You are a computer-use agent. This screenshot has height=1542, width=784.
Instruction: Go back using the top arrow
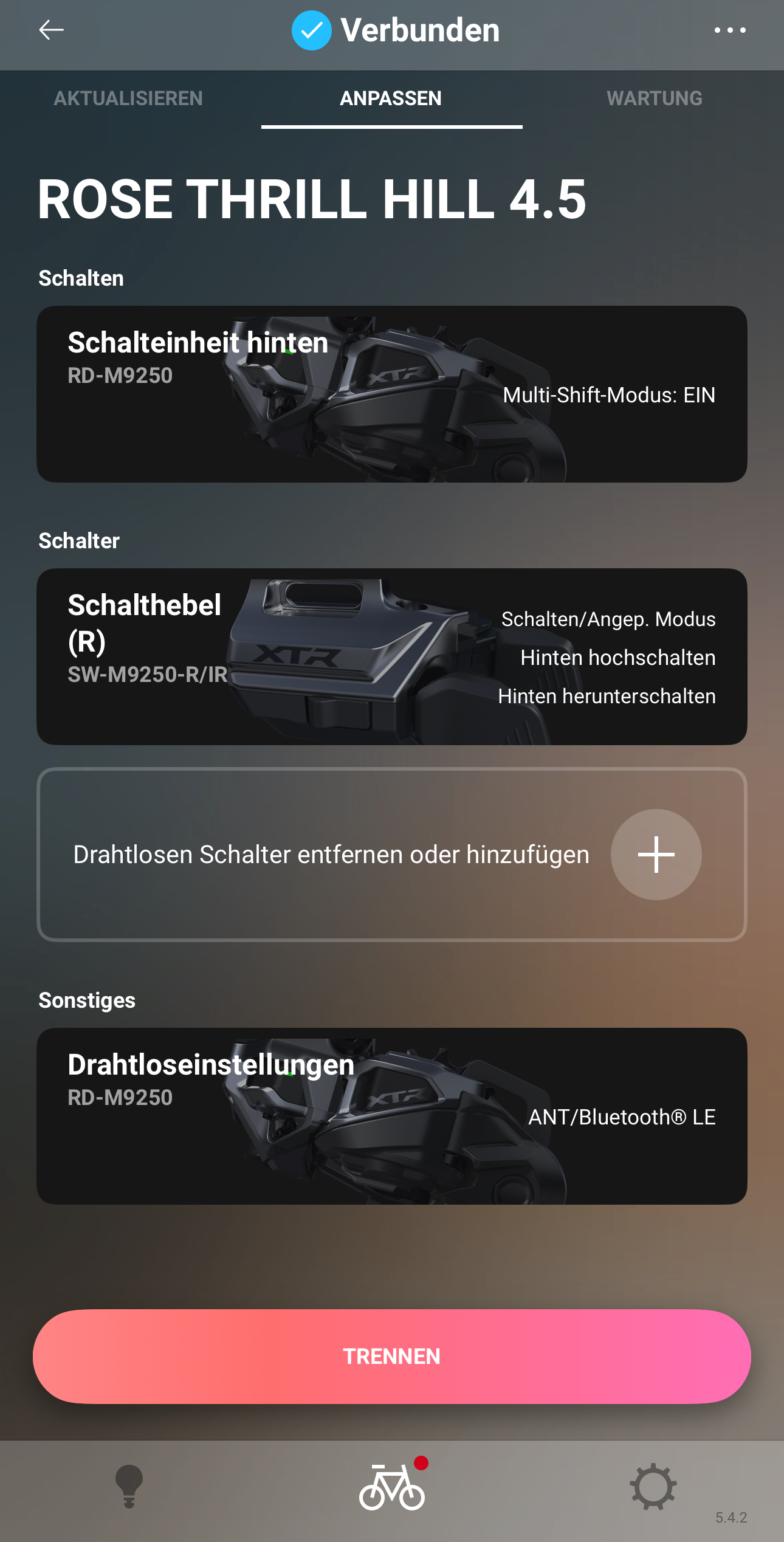[x=51, y=30]
